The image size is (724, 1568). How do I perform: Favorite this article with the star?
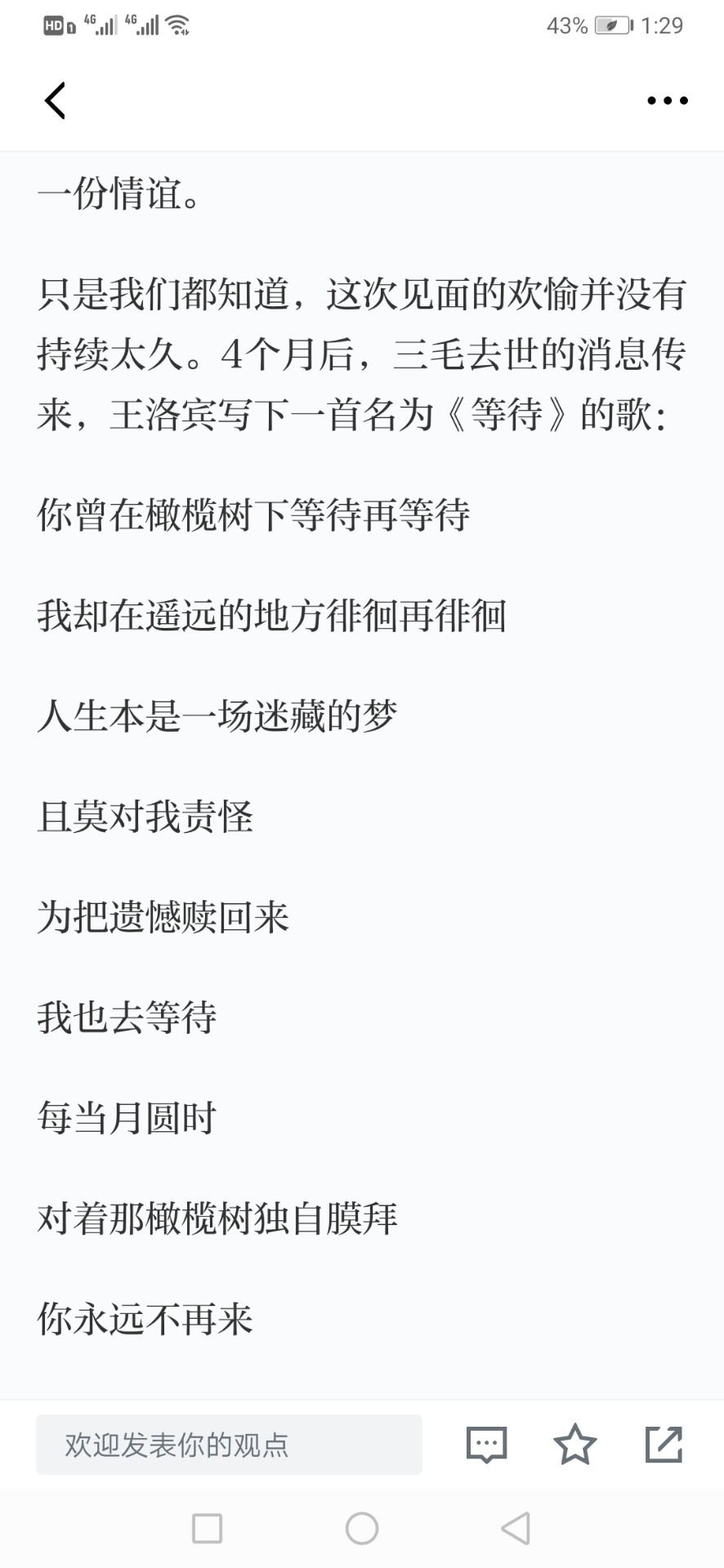[575, 1444]
